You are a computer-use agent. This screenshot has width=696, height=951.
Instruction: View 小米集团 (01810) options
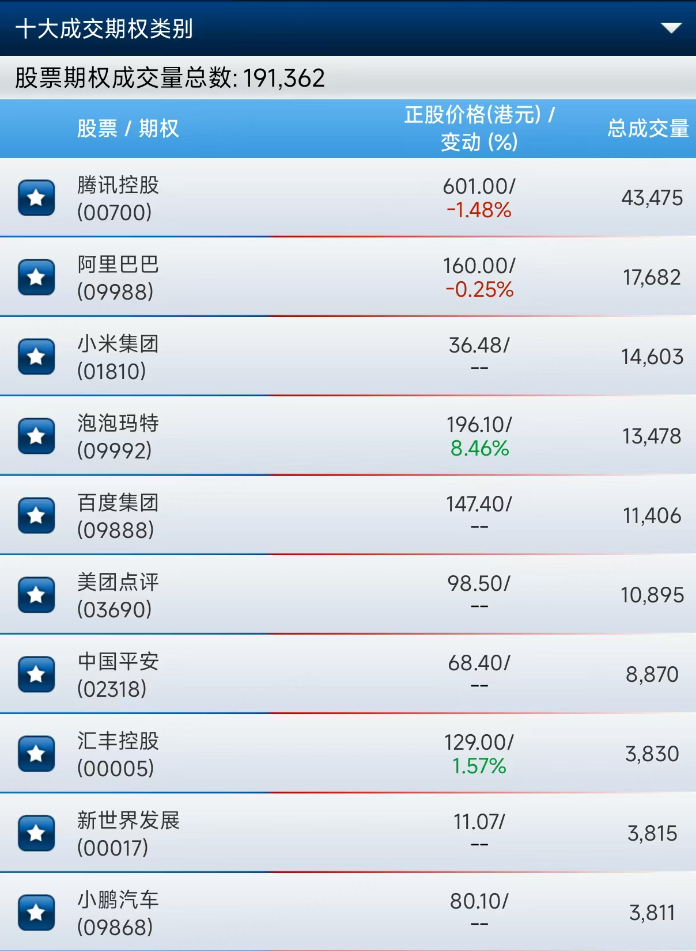[x=119, y=357]
